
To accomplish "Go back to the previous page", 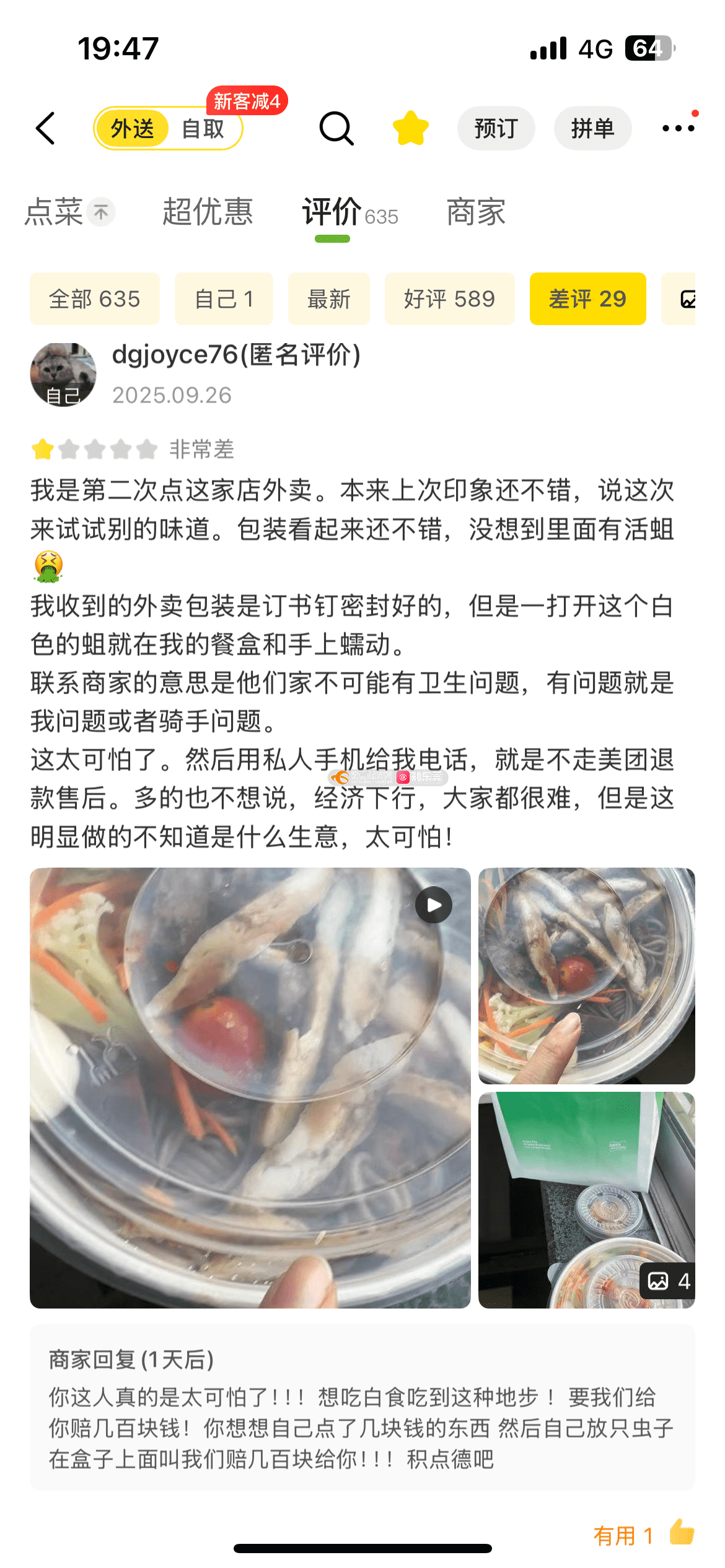I will (x=46, y=129).
